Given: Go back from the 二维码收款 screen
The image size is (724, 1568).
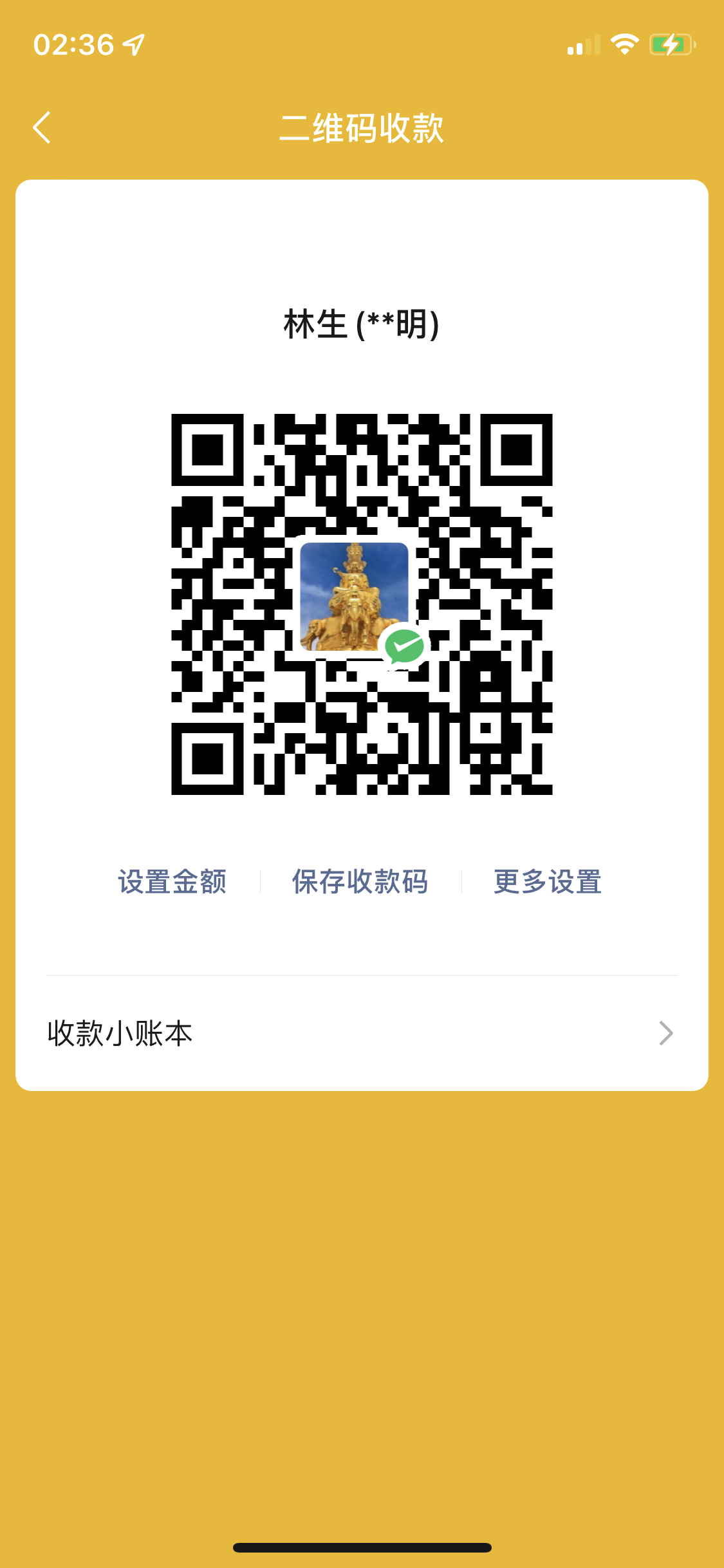Looking at the screenshot, I should (42, 127).
